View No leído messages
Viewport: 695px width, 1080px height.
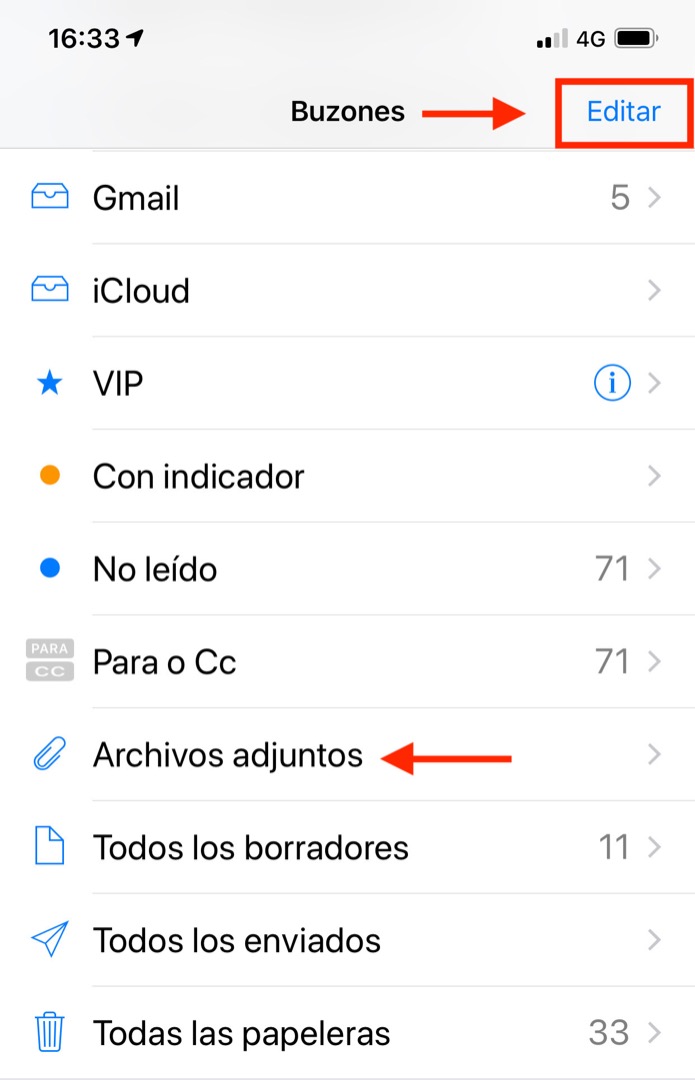[x=155, y=570]
